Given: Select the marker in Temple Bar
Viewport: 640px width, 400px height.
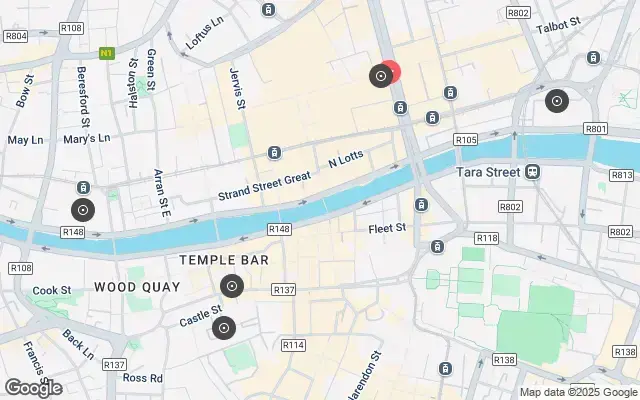Looking at the screenshot, I should pos(232,286).
